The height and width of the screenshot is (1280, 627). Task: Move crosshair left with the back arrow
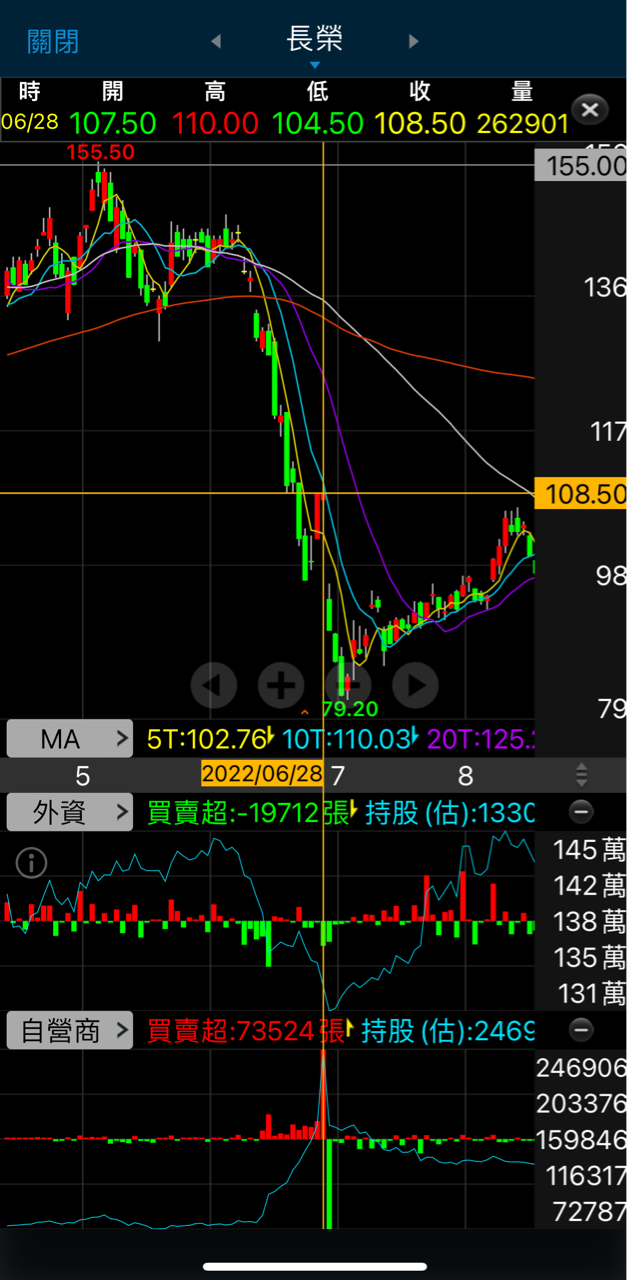214,685
